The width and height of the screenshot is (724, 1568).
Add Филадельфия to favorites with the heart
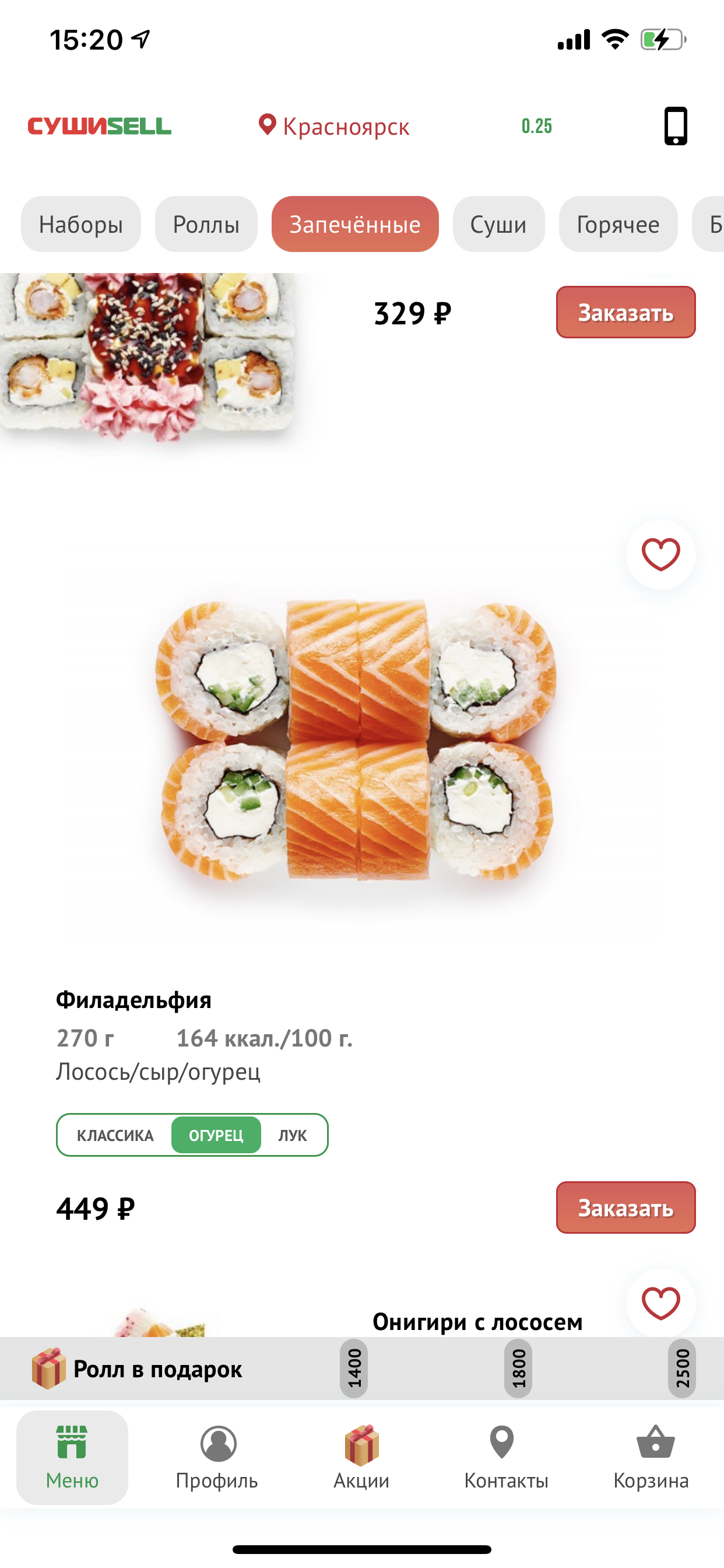[660, 555]
